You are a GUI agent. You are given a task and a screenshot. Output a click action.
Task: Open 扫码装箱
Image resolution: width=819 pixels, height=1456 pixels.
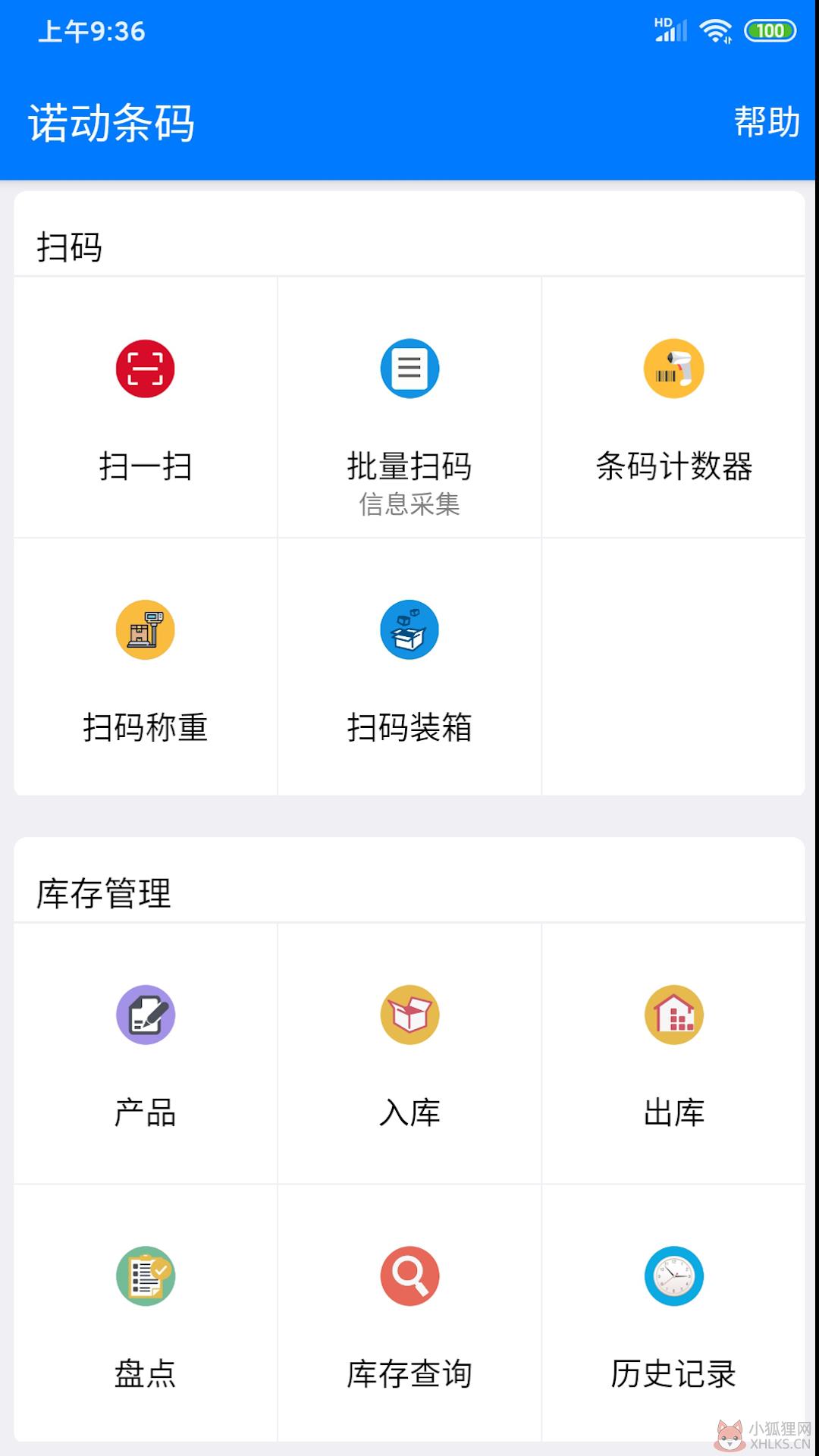[x=409, y=667]
